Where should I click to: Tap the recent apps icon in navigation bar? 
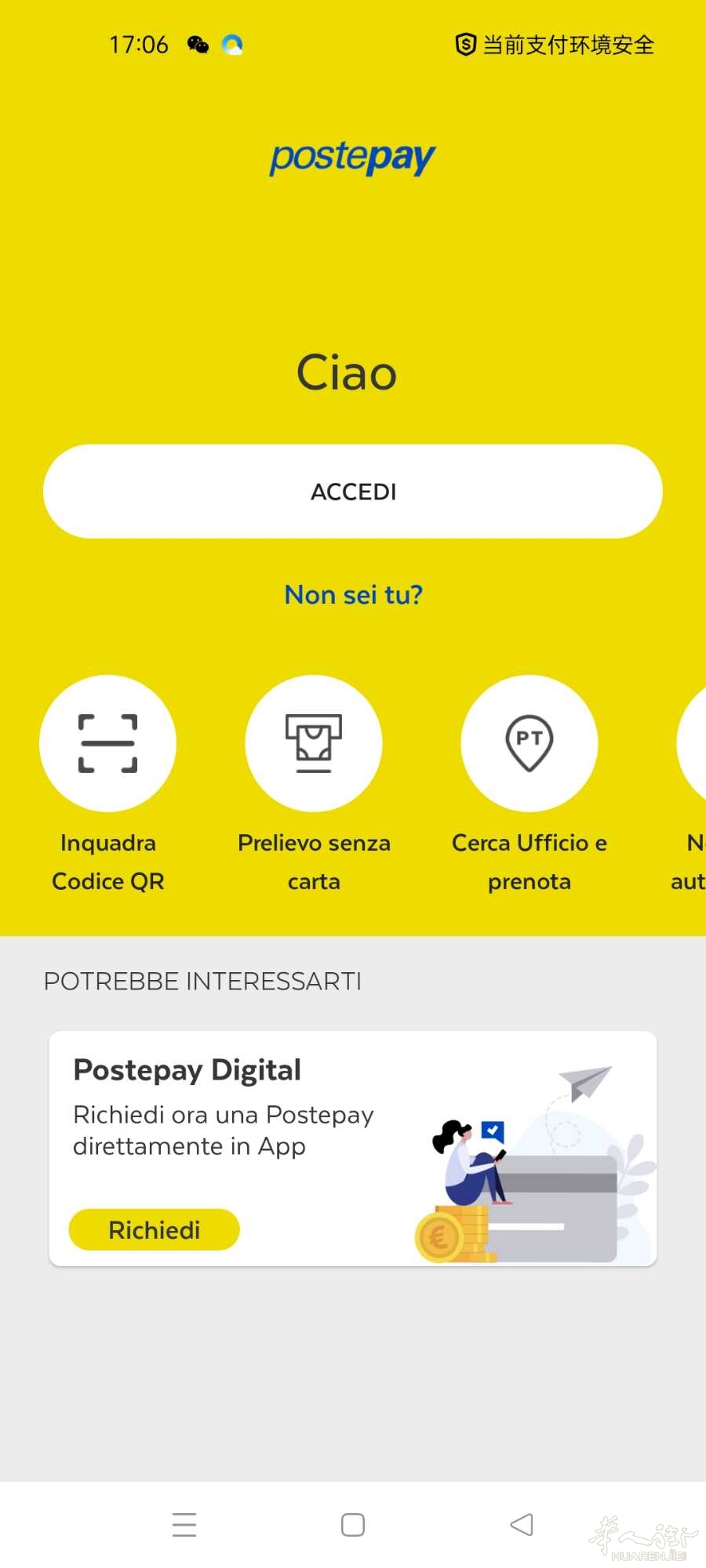coord(184,1523)
